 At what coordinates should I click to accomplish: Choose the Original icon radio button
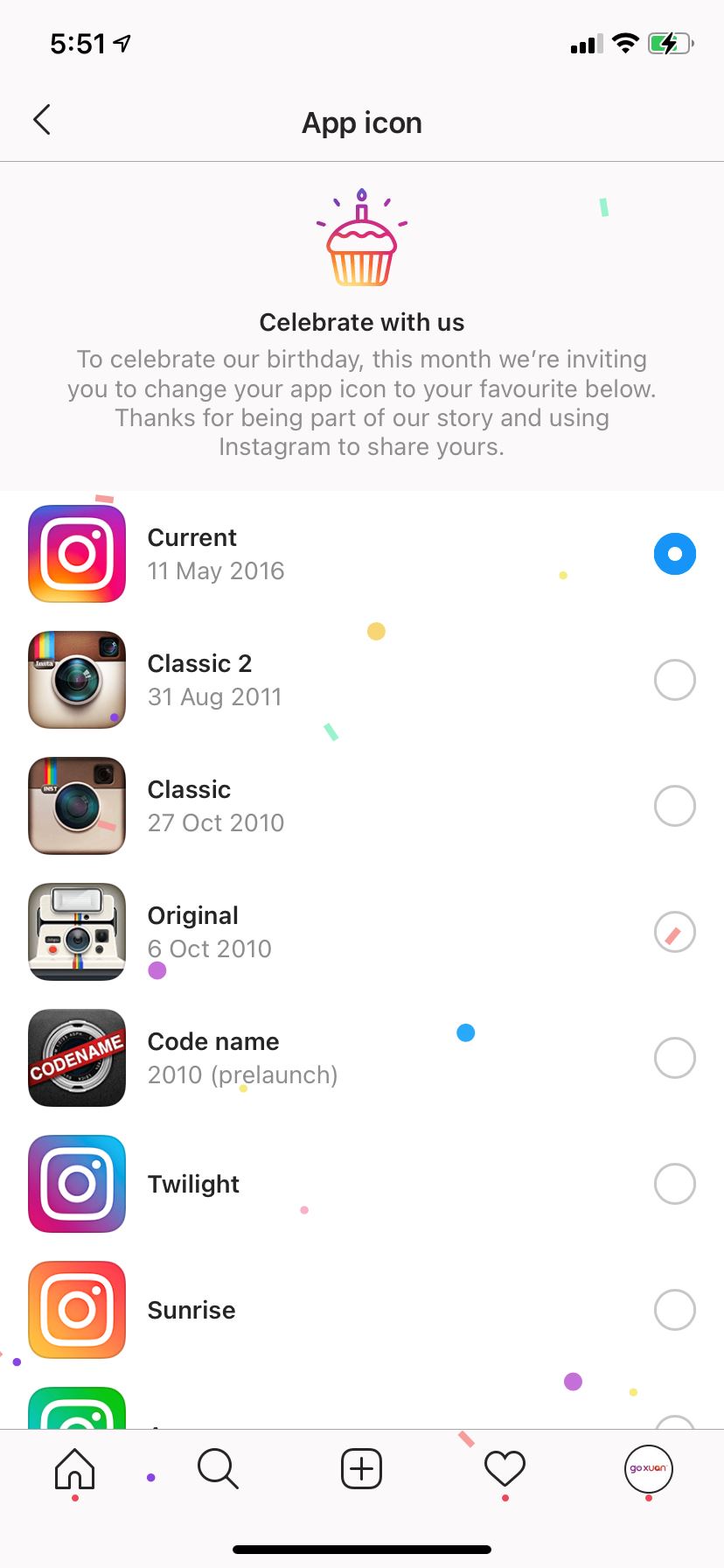674,932
